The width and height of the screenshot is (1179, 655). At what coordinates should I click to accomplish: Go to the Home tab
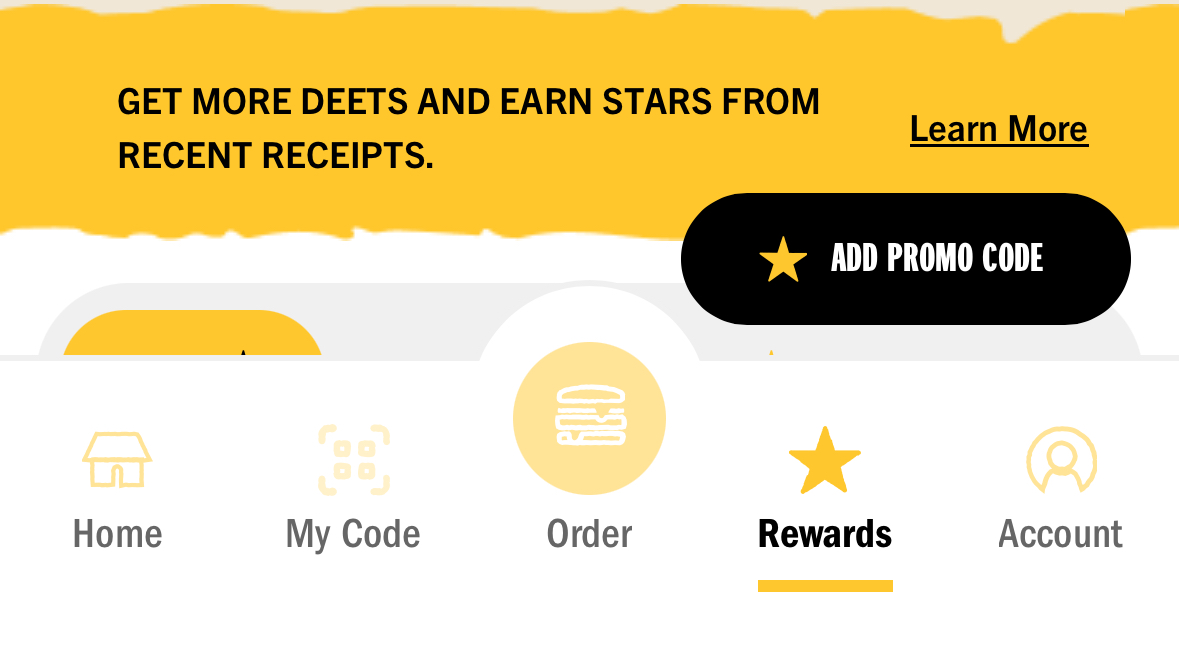[x=117, y=490]
